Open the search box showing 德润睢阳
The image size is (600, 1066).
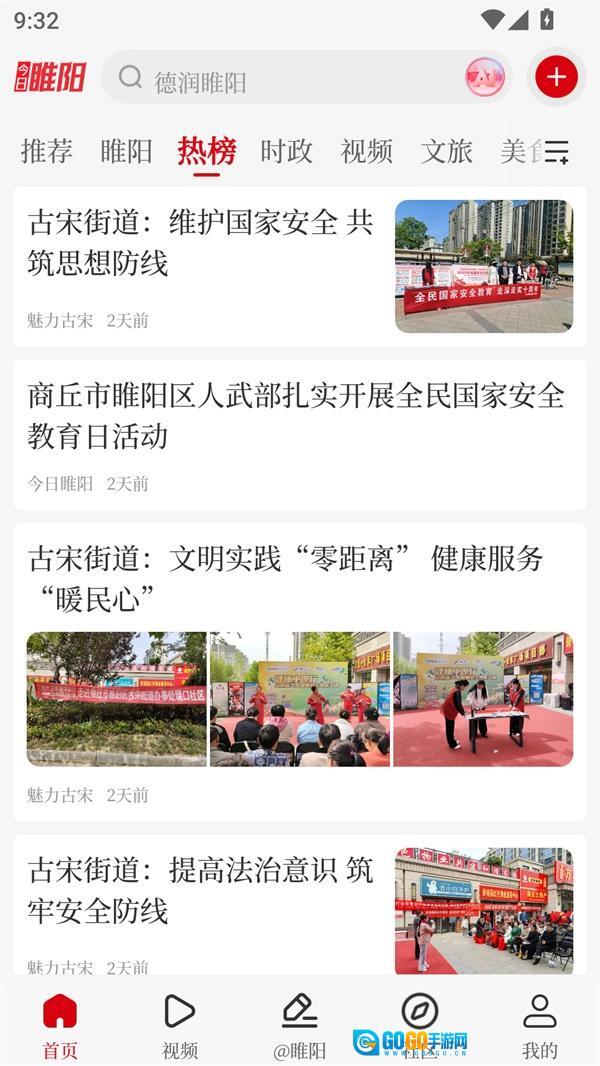pos(290,80)
